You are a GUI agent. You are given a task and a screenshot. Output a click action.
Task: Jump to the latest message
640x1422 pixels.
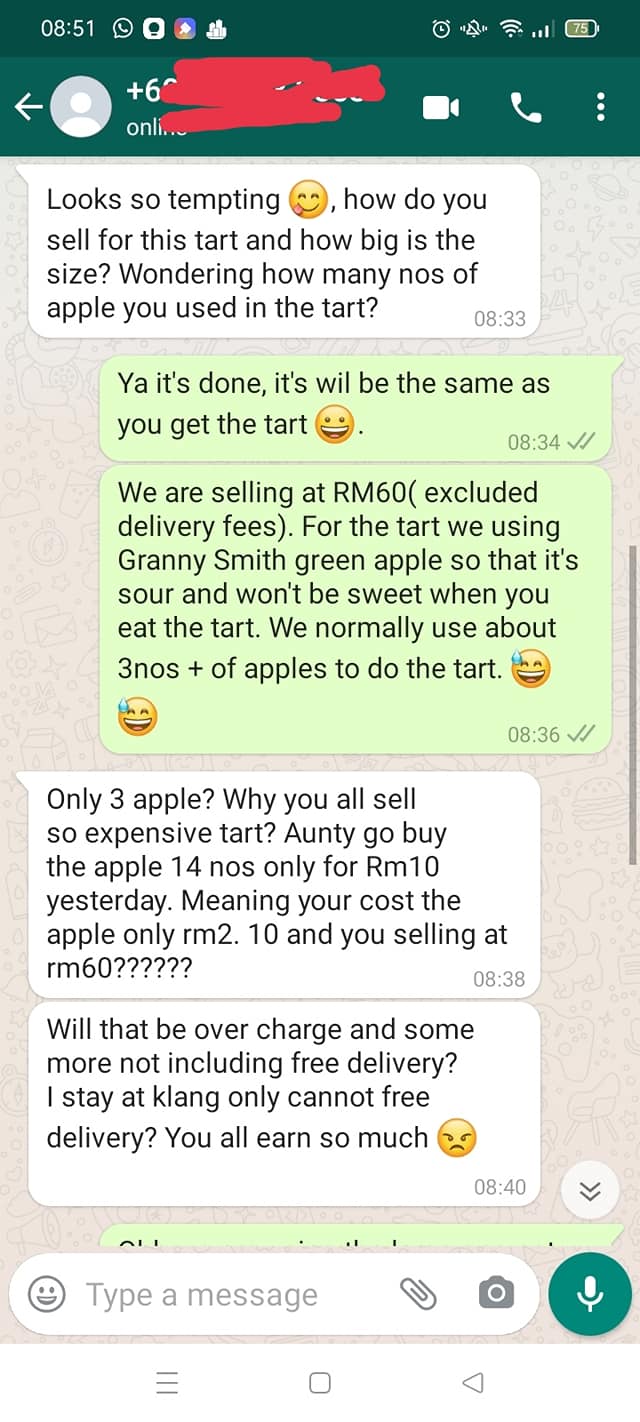590,1190
